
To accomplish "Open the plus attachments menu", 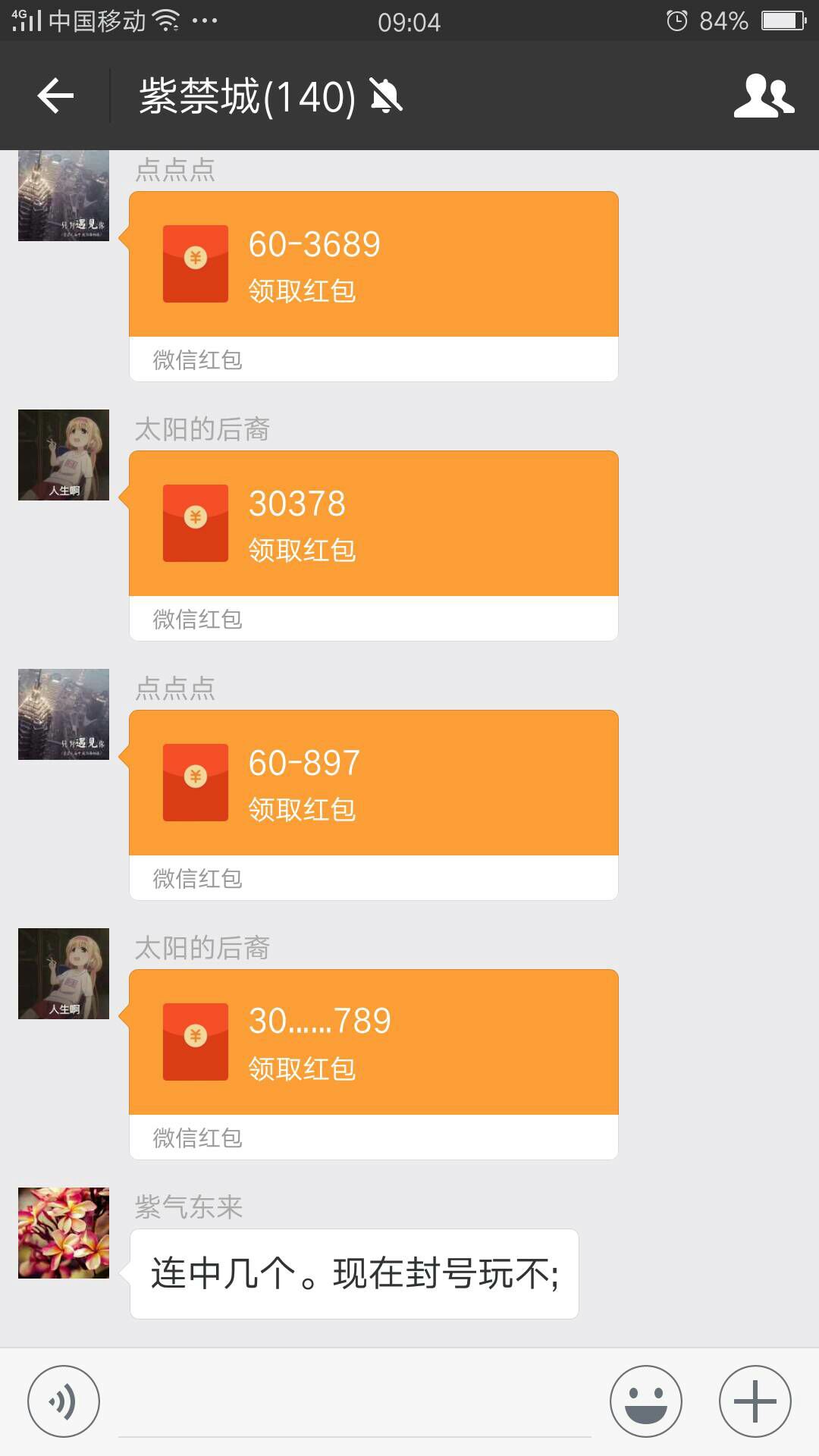I will (755, 1401).
